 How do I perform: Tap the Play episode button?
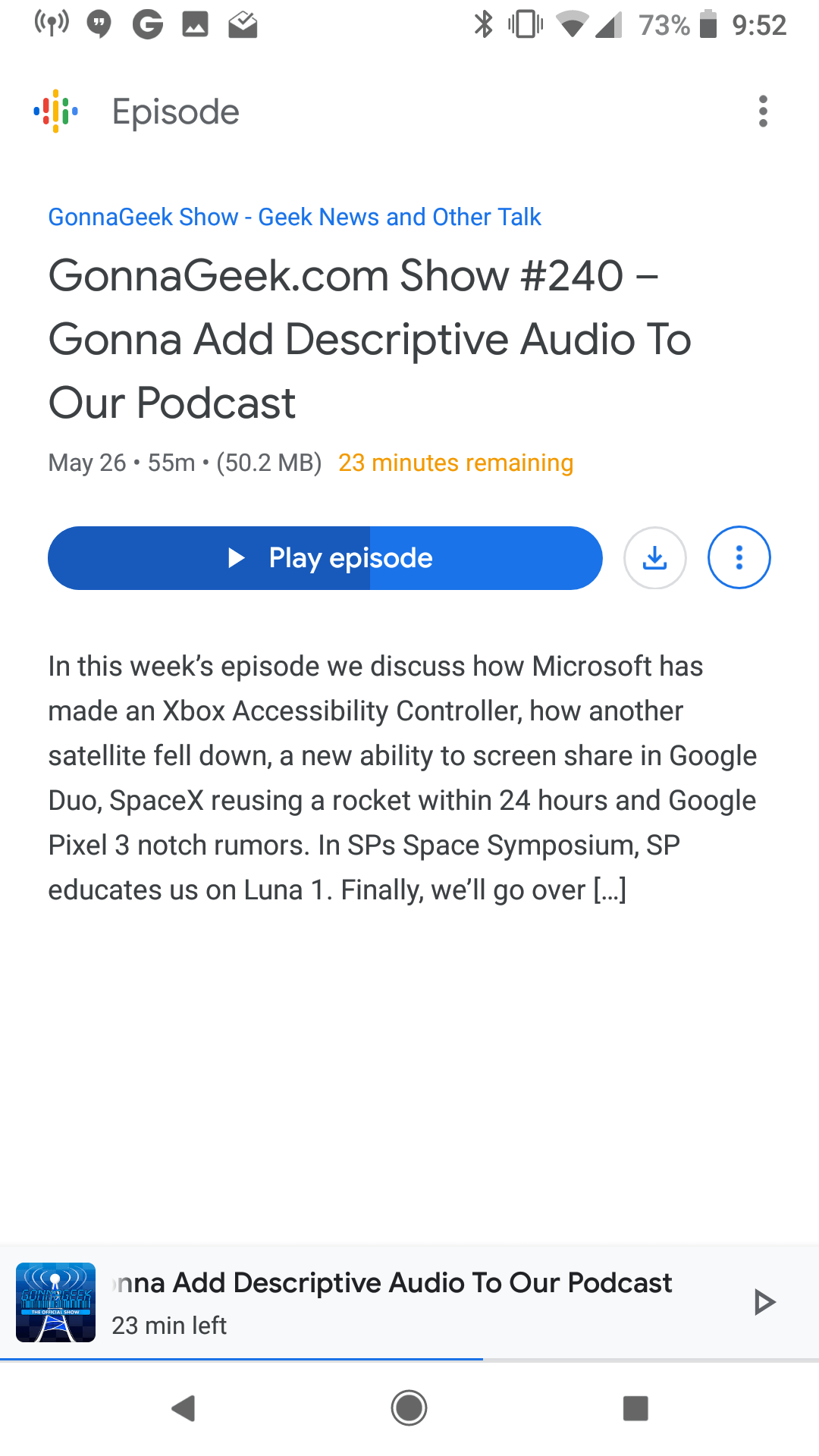[x=325, y=558]
